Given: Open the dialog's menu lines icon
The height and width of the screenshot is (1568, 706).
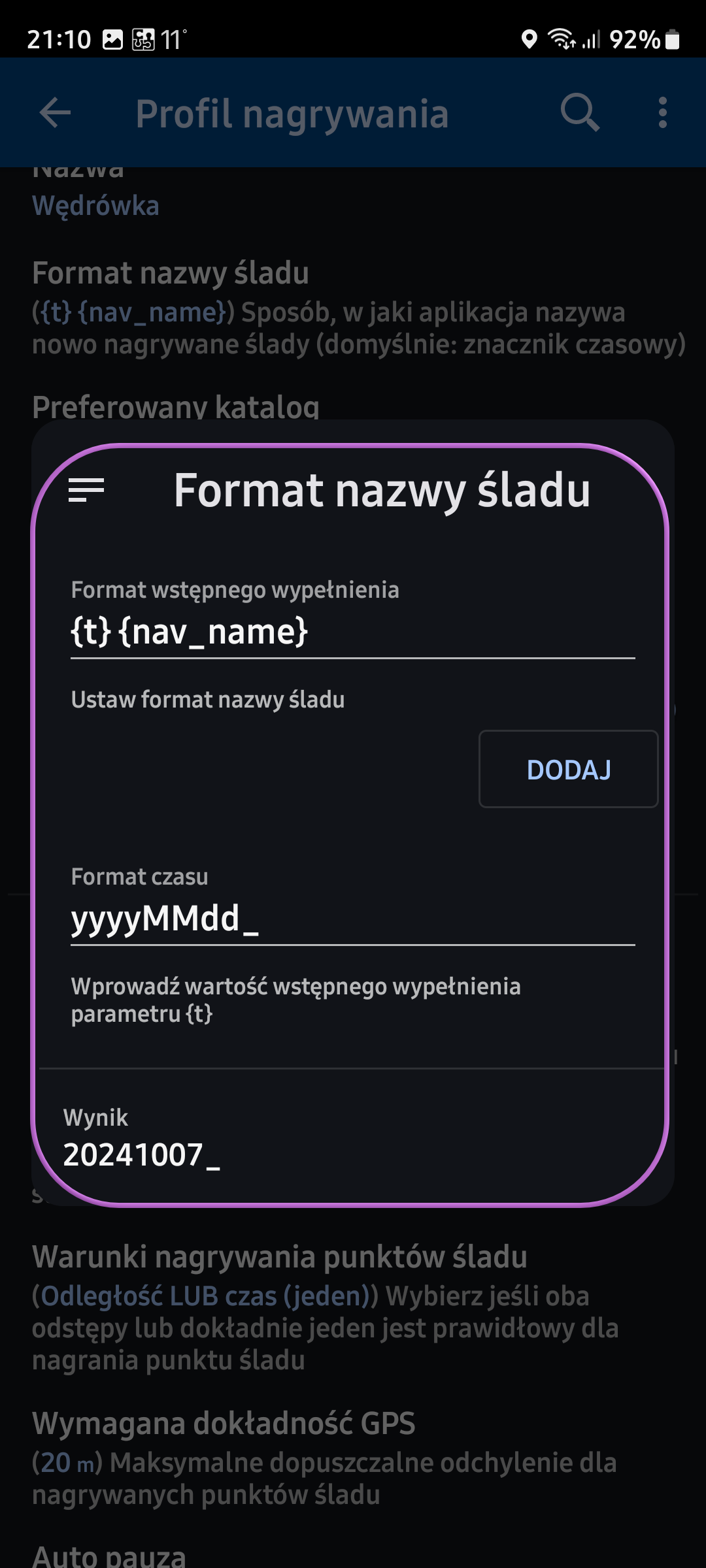Looking at the screenshot, I should pyautogui.click(x=86, y=490).
